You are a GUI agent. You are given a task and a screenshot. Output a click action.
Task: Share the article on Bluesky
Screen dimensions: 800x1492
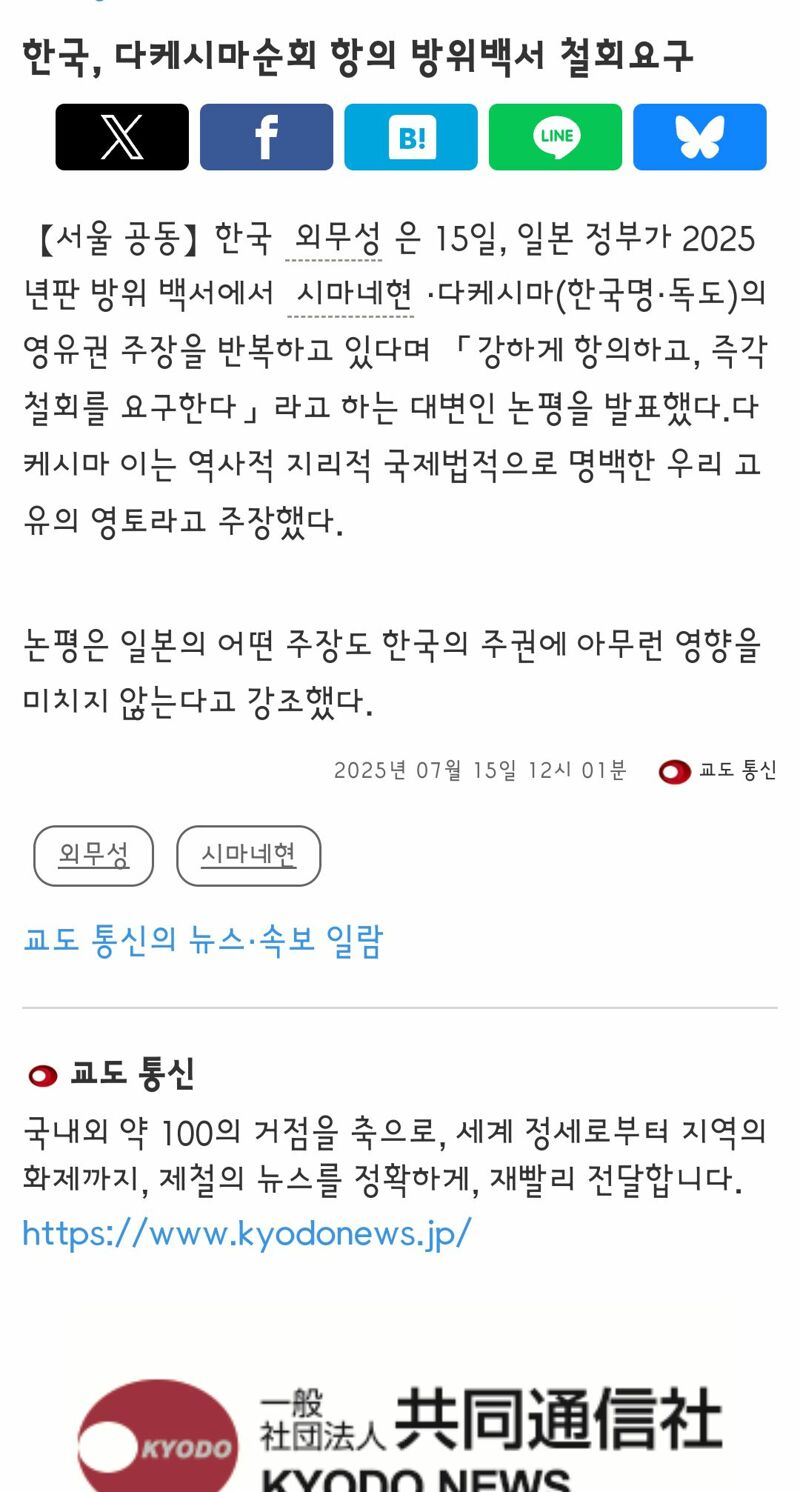pyautogui.click(x=700, y=137)
